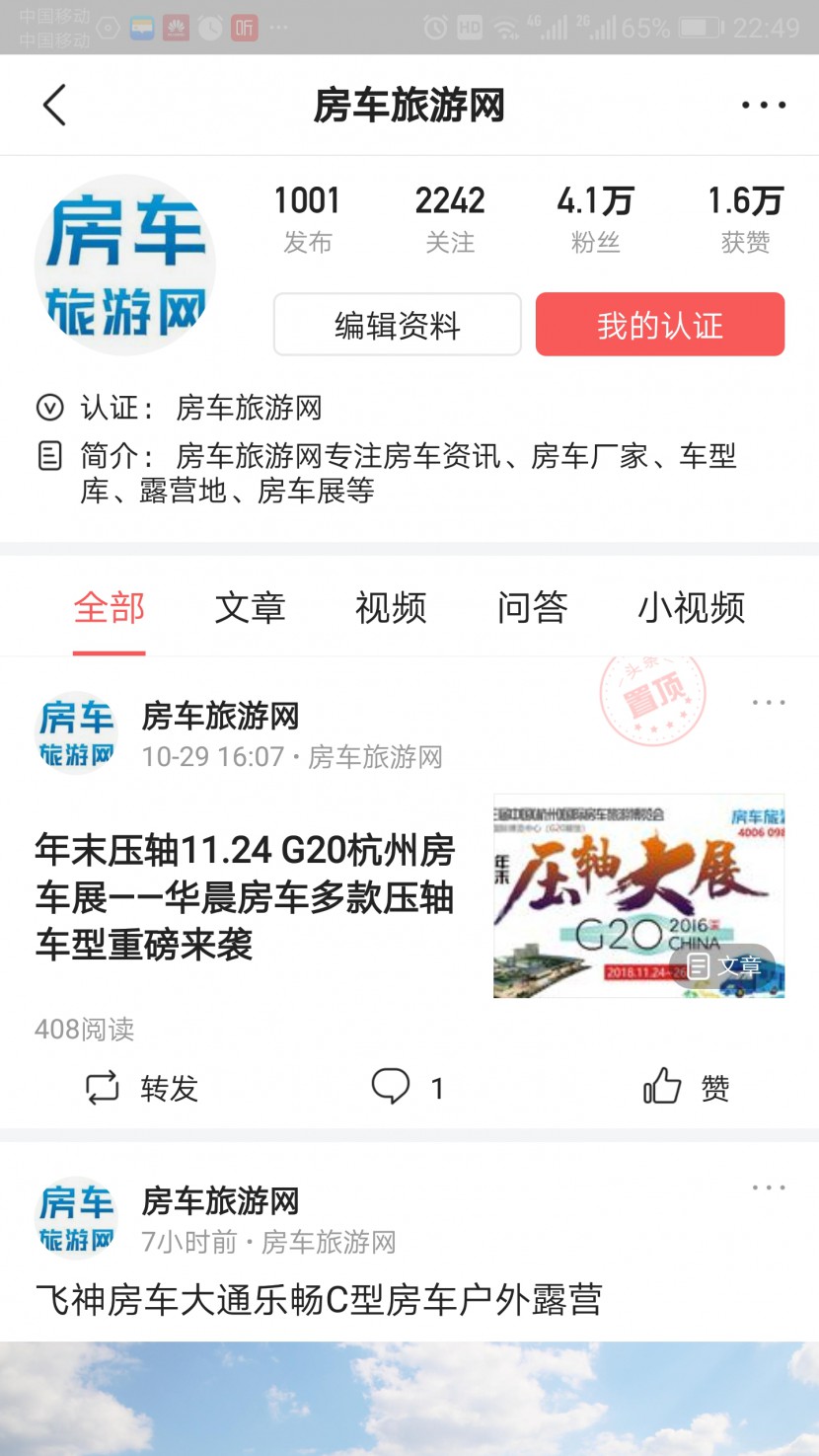Viewport: 819px width, 1456px height.
Task: Select the 全部 tab
Action: (x=109, y=607)
